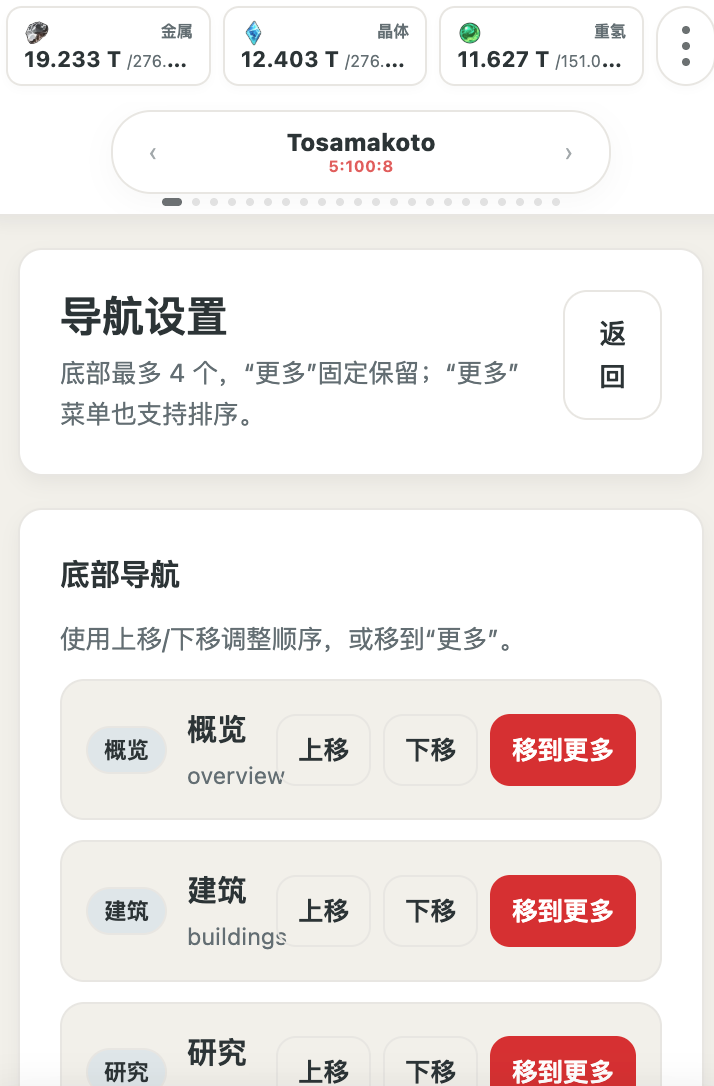Move 研究 up with 上移
The height and width of the screenshot is (1086, 714).
pyautogui.click(x=323, y=1068)
